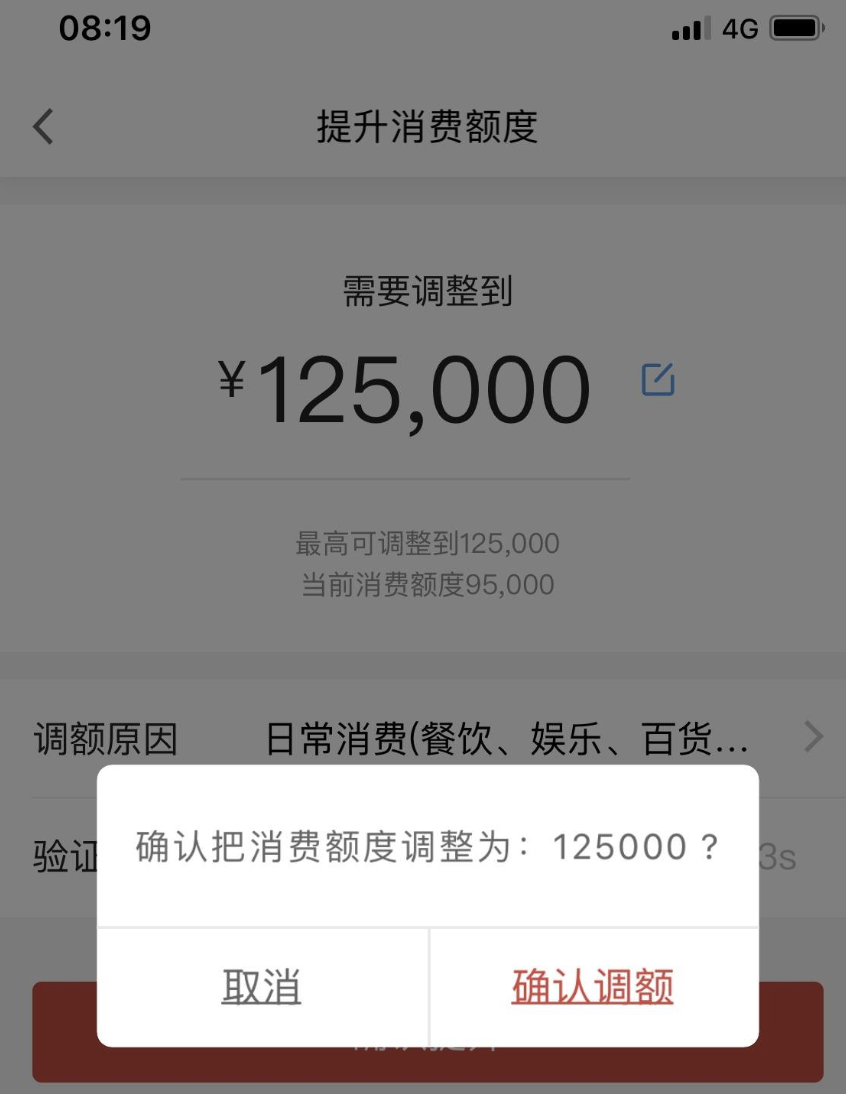The height and width of the screenshot is (1094, 846).
Task: Tap the pencil edit icon to modify amount
Action: coord(659,380)
